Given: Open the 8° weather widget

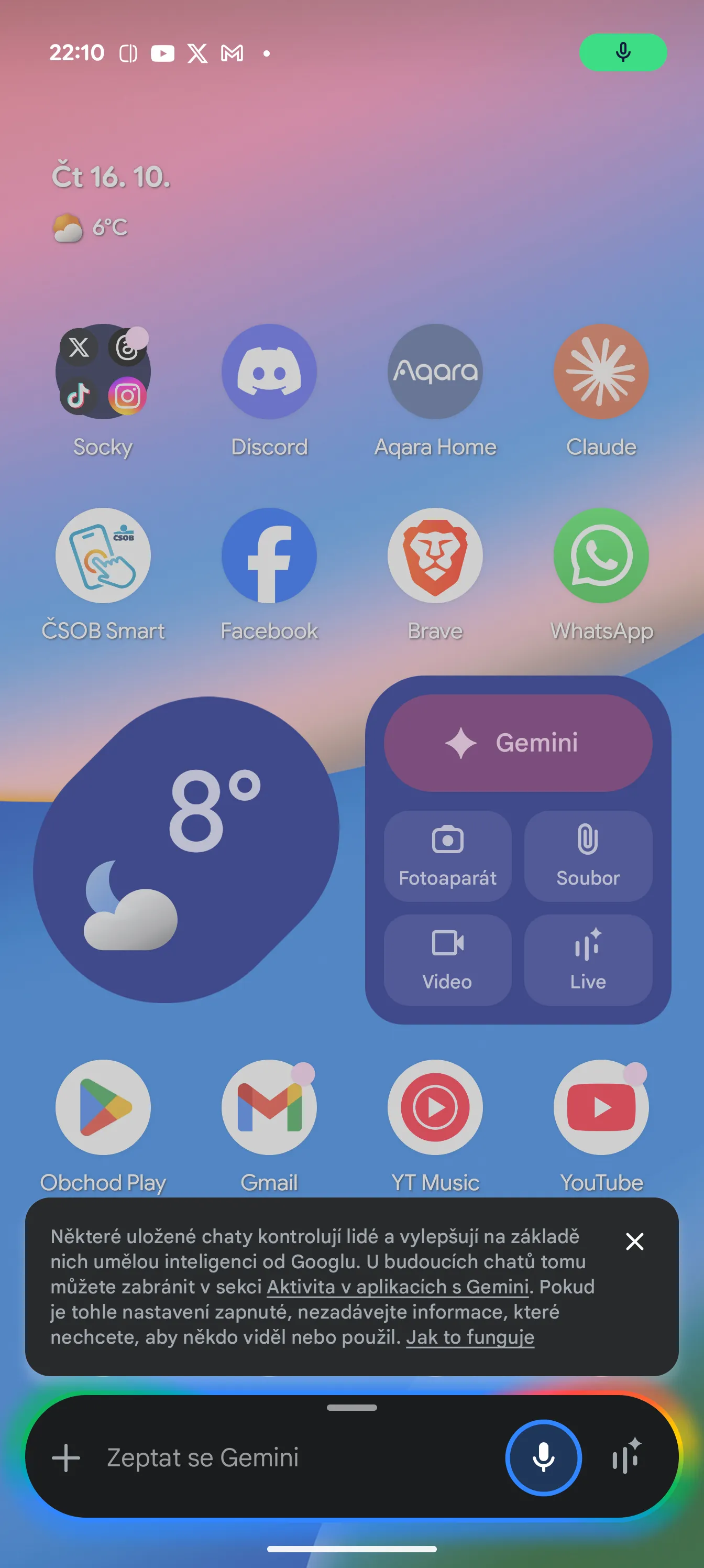Looking at the screenshot, I should click(x=185, y=849).
